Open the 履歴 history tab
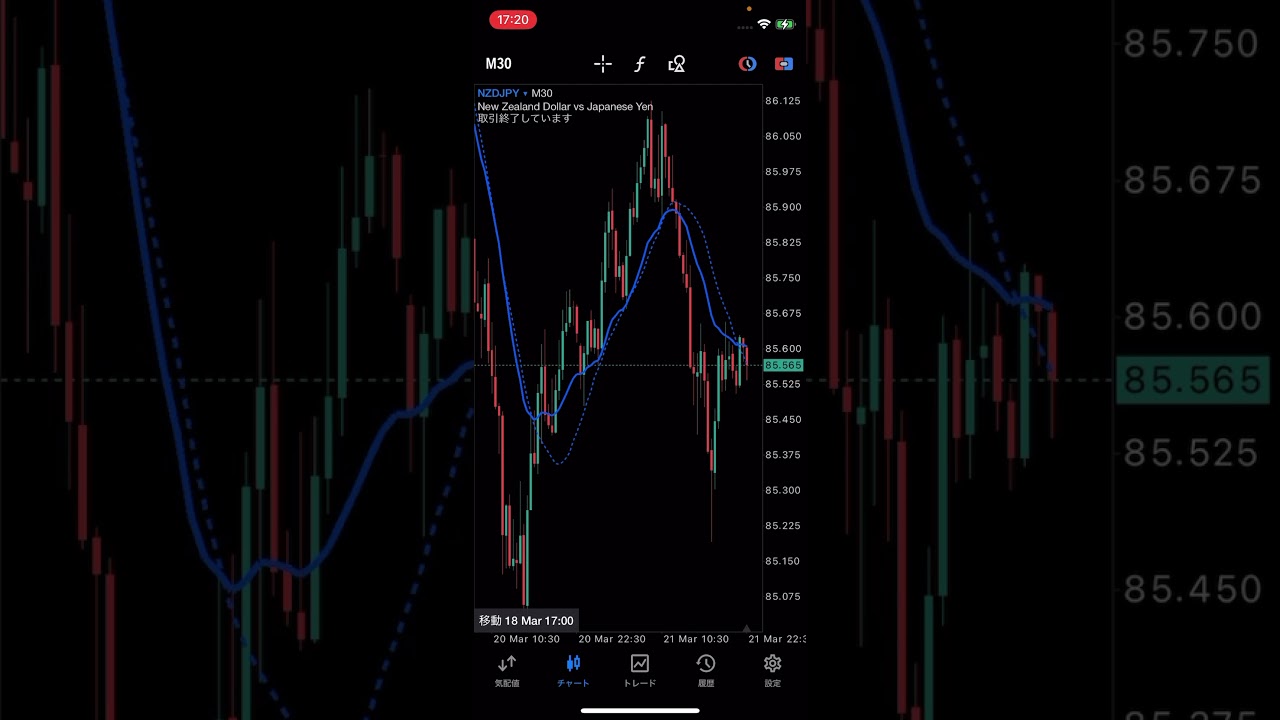This screenshot has width=1280, height=720. click(706, 670)
